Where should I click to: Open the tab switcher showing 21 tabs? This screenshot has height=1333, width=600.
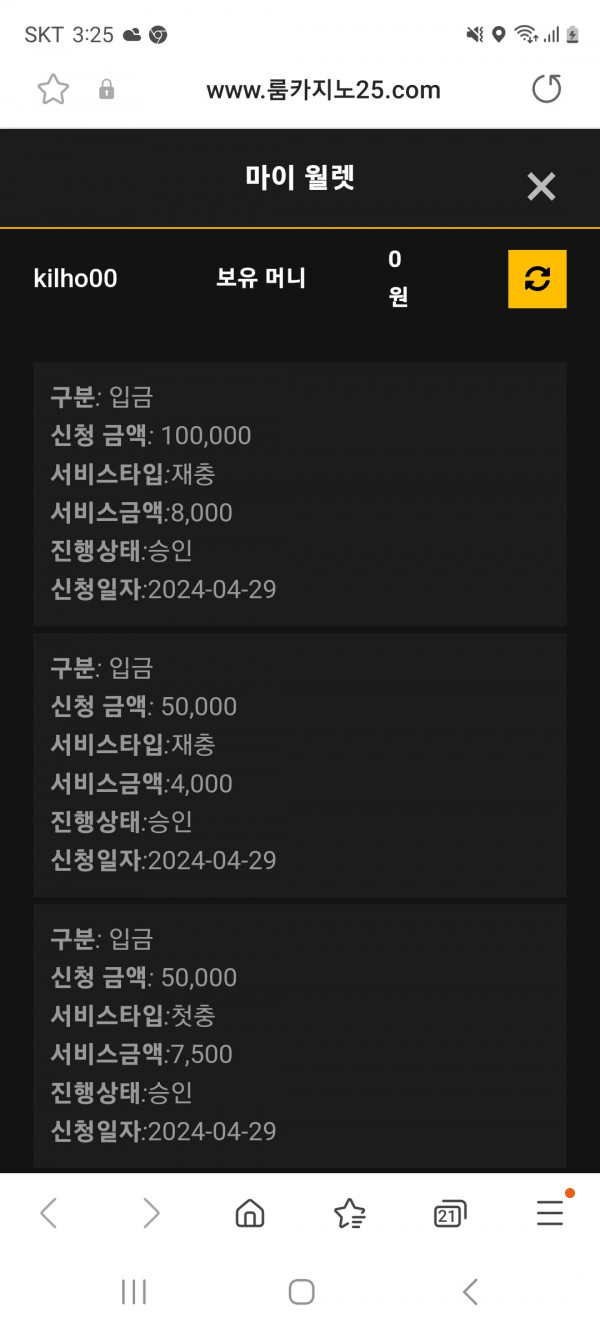click(x=450, y=1214)
